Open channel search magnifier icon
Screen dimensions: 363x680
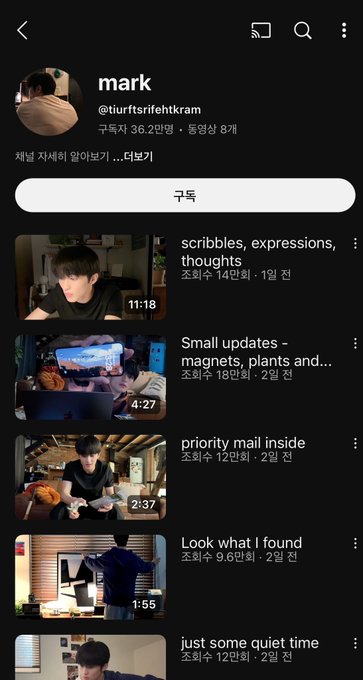pyautogui.click(x=303, y=31)
